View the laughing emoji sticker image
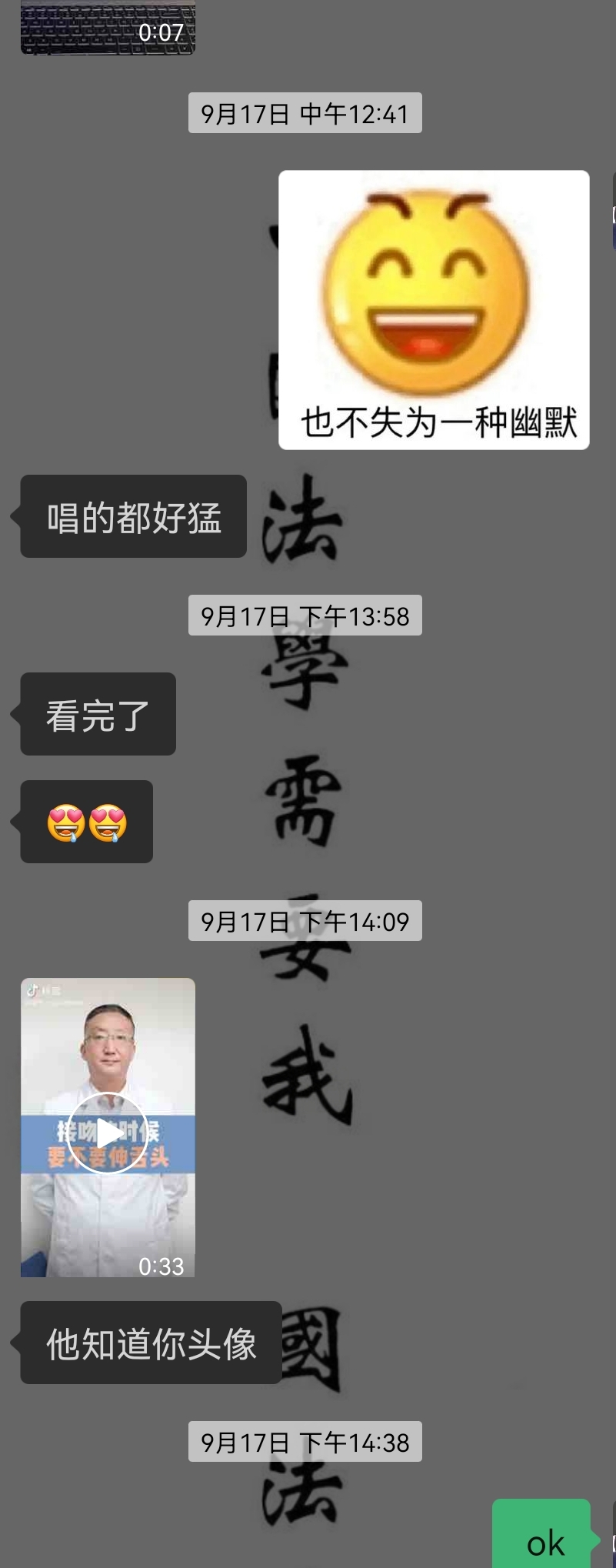616x1568 pixels. [434, 309]
